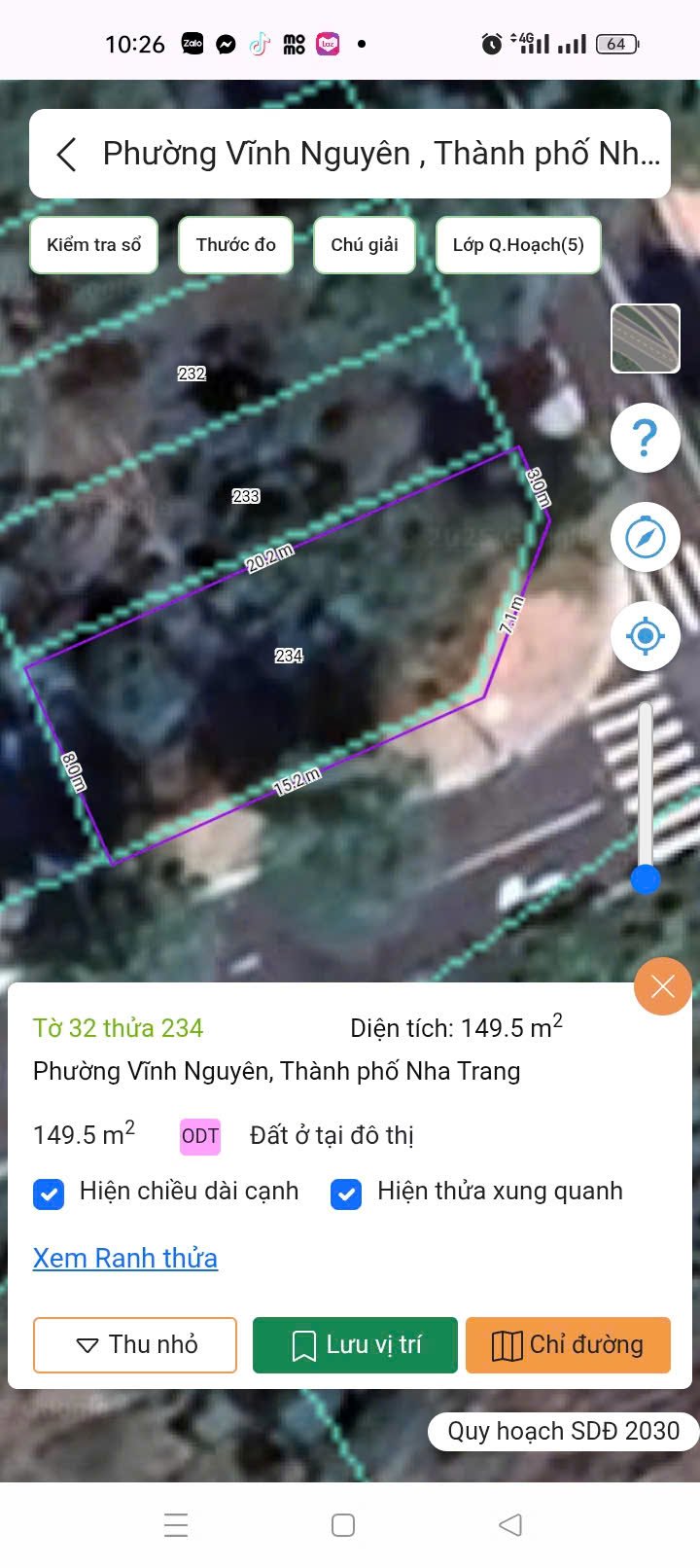Open the system recent apps menu
Viewport: 700px width, 1568px height.
(x=176, y=1524)
